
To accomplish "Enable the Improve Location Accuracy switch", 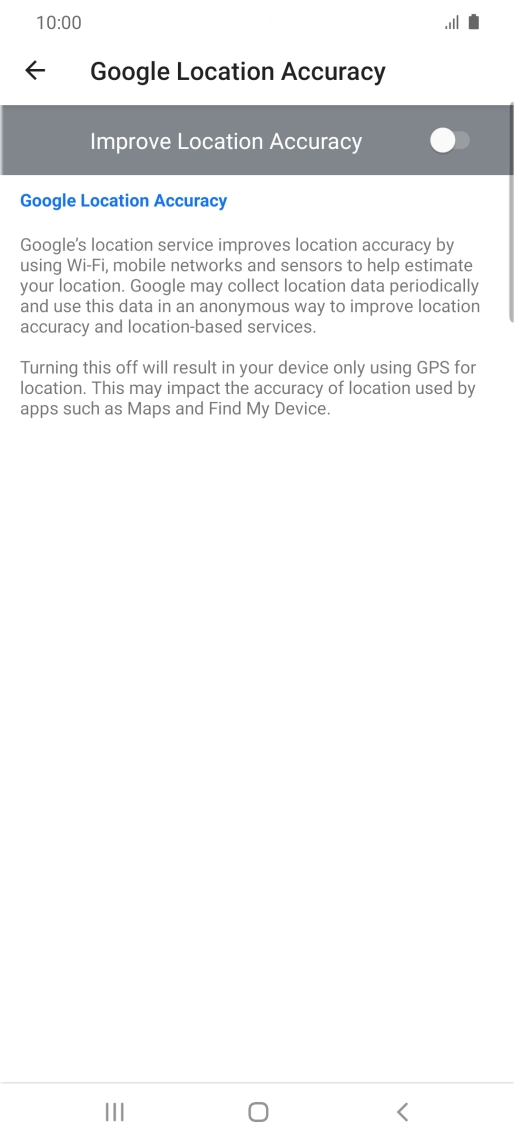I will 450,141.
